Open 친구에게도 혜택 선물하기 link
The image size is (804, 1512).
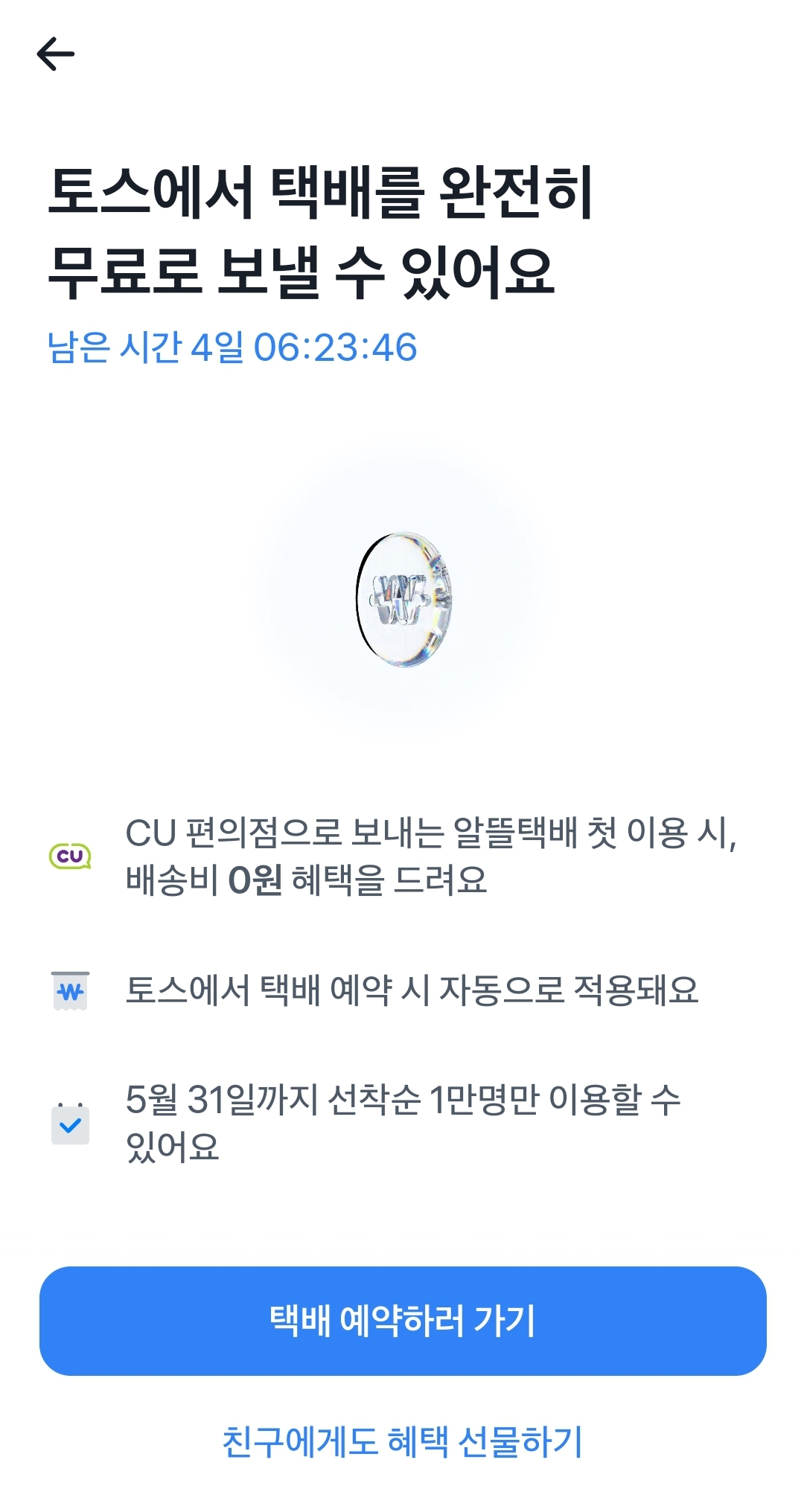tap(403, 1441)
